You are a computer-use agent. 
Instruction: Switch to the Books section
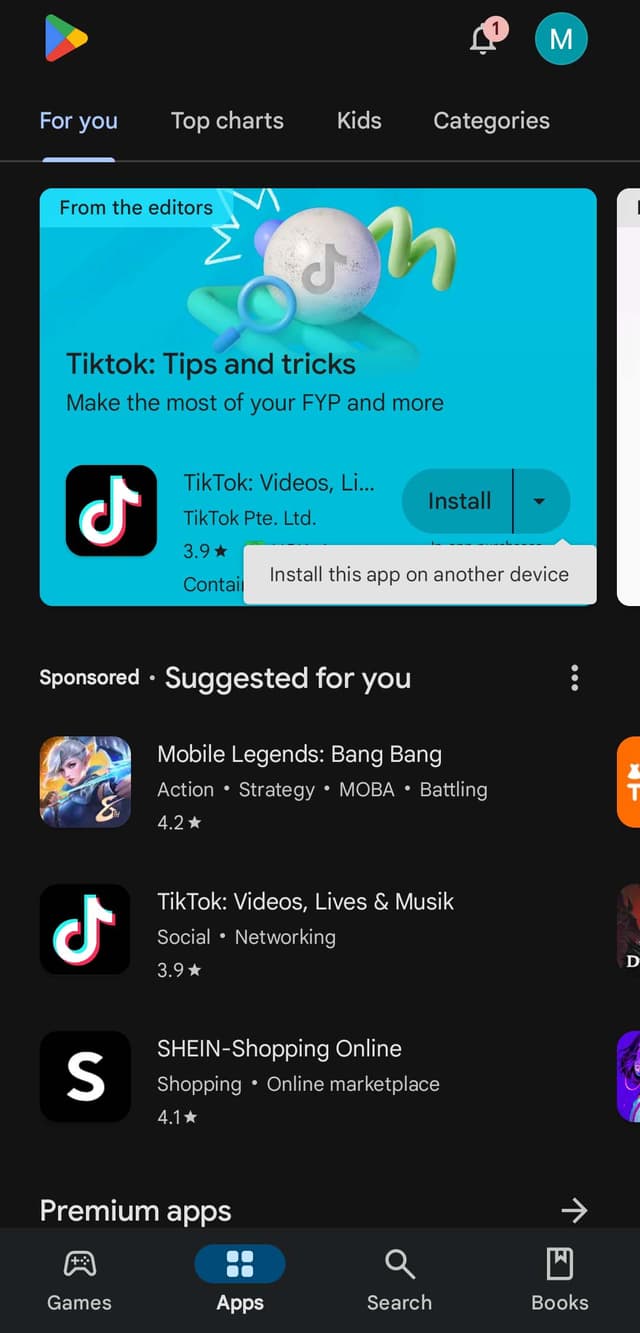(559, 1280)
